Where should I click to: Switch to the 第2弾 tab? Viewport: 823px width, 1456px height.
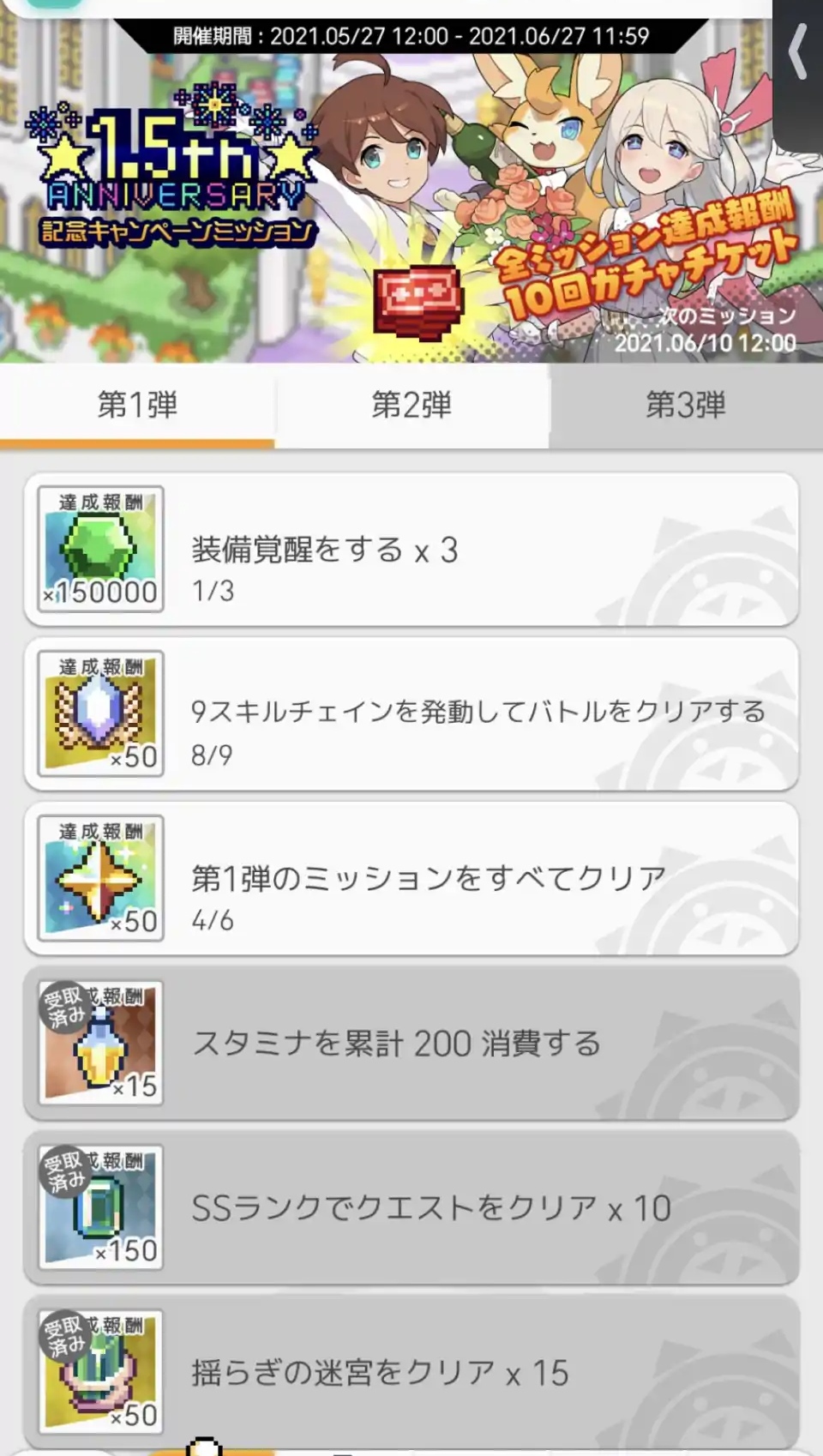click(411, 405)
